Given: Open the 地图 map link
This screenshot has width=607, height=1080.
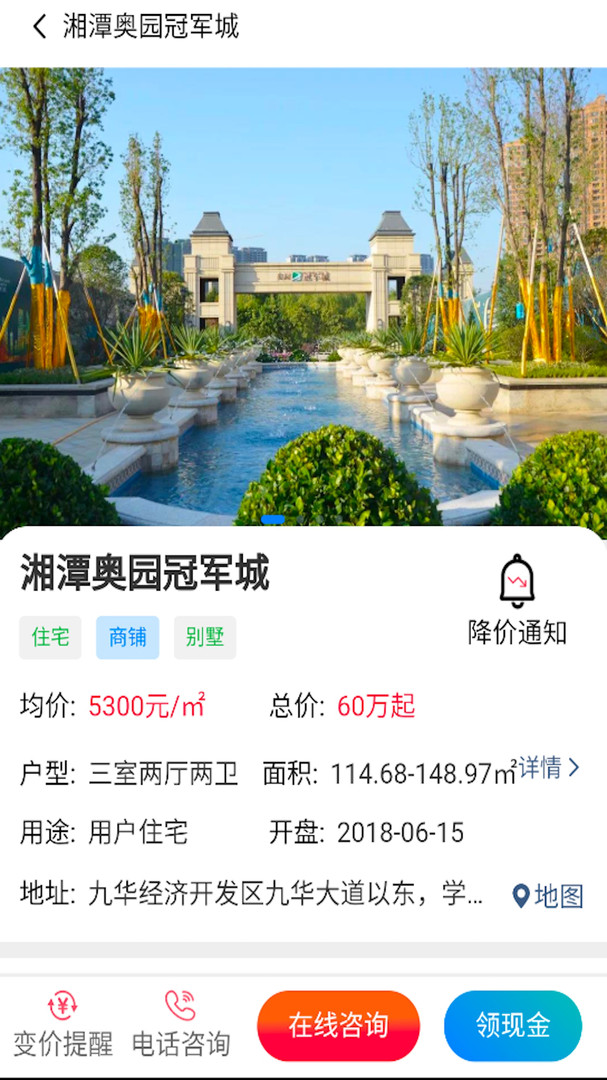Looking at the screenshot, I should pos(548,896).
